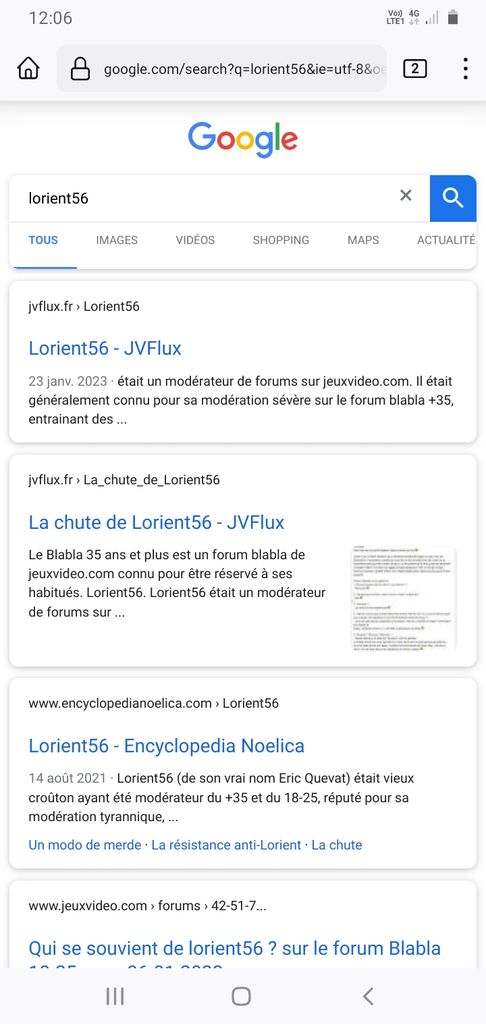Tap the blue search magnifier button
This screenshot has height=1024, width=486.
[453, 198]
